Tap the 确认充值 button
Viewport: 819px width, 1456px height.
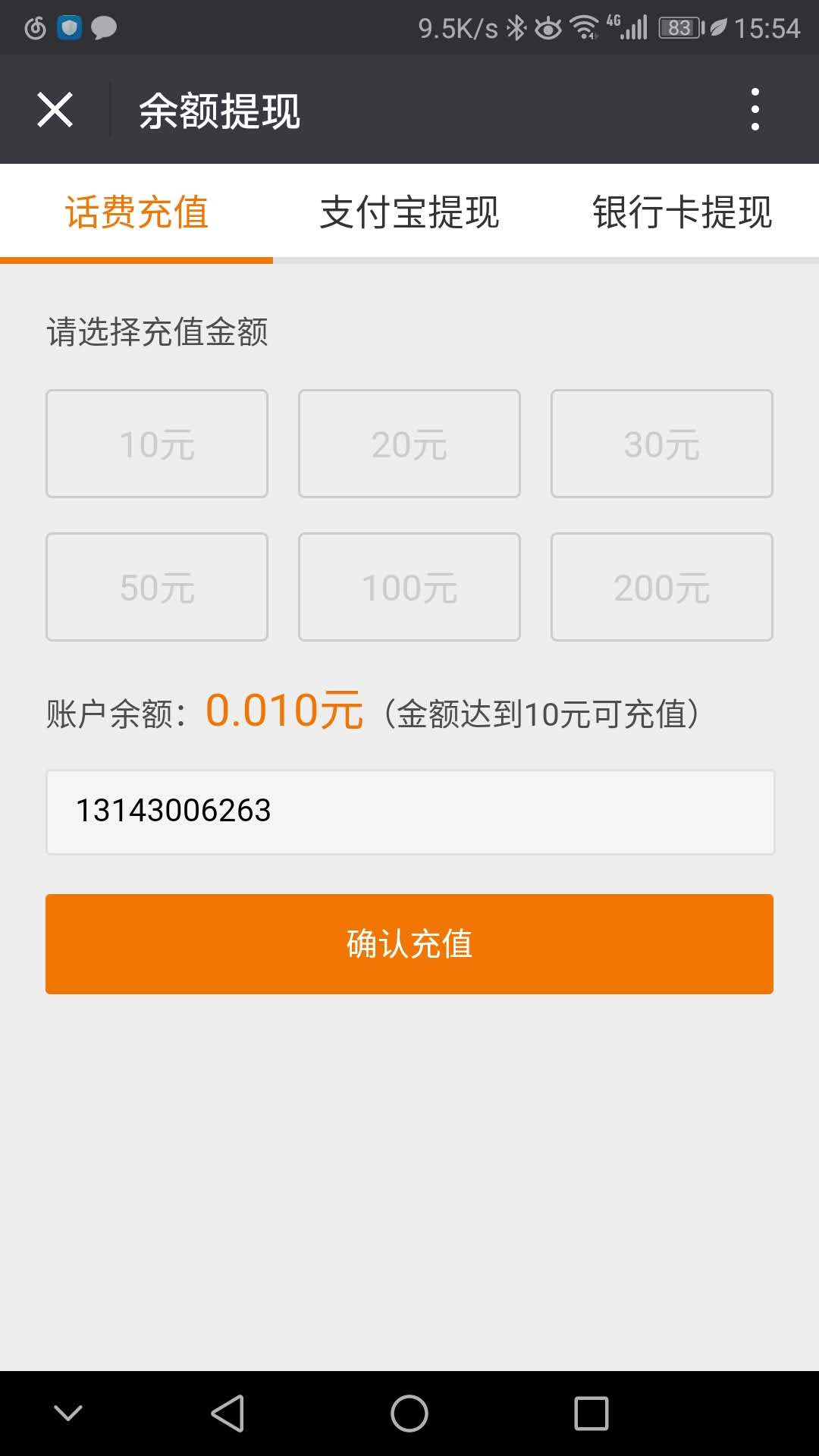pos(409,944)
